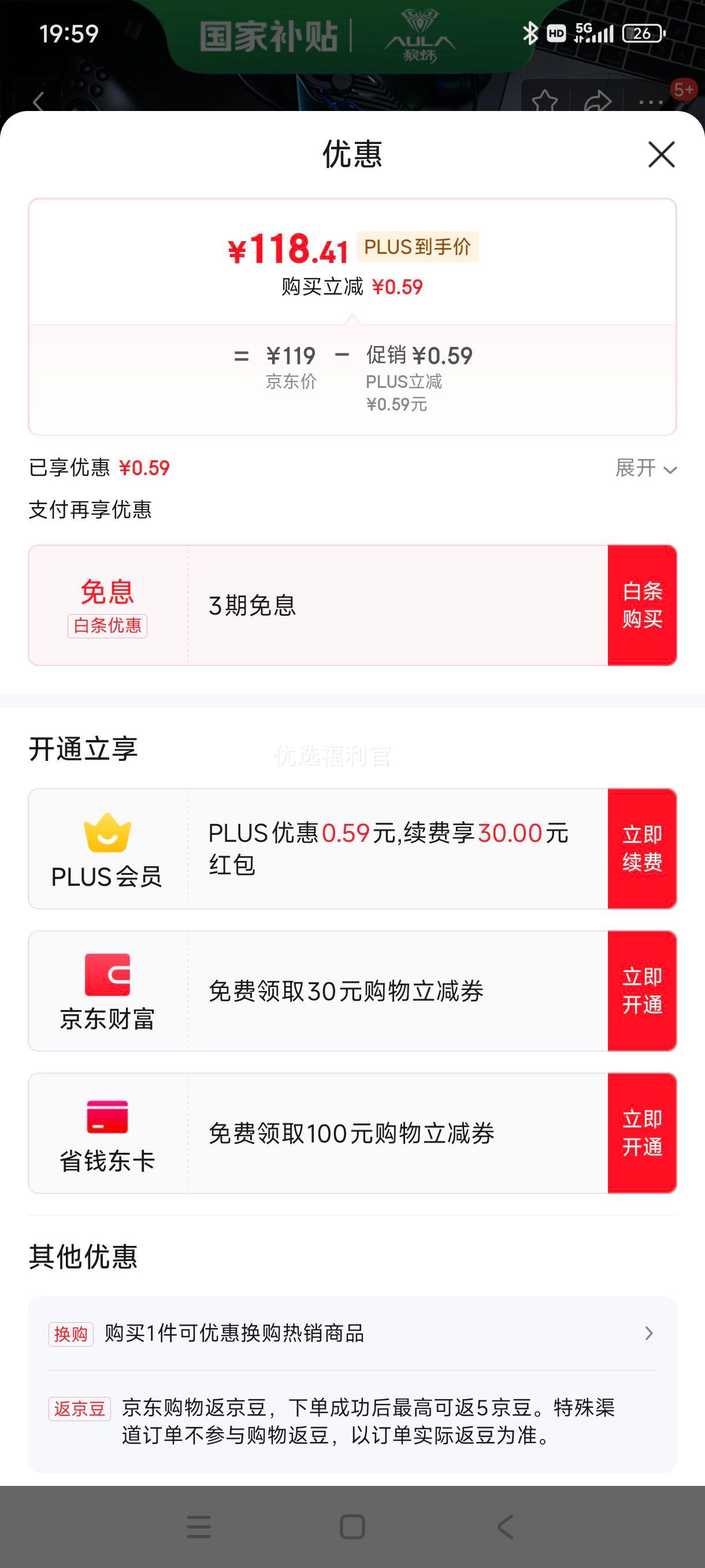The image size is (705, 1568).
Task: Close the 优惠 popup with the X
Action: click(661, 154)
